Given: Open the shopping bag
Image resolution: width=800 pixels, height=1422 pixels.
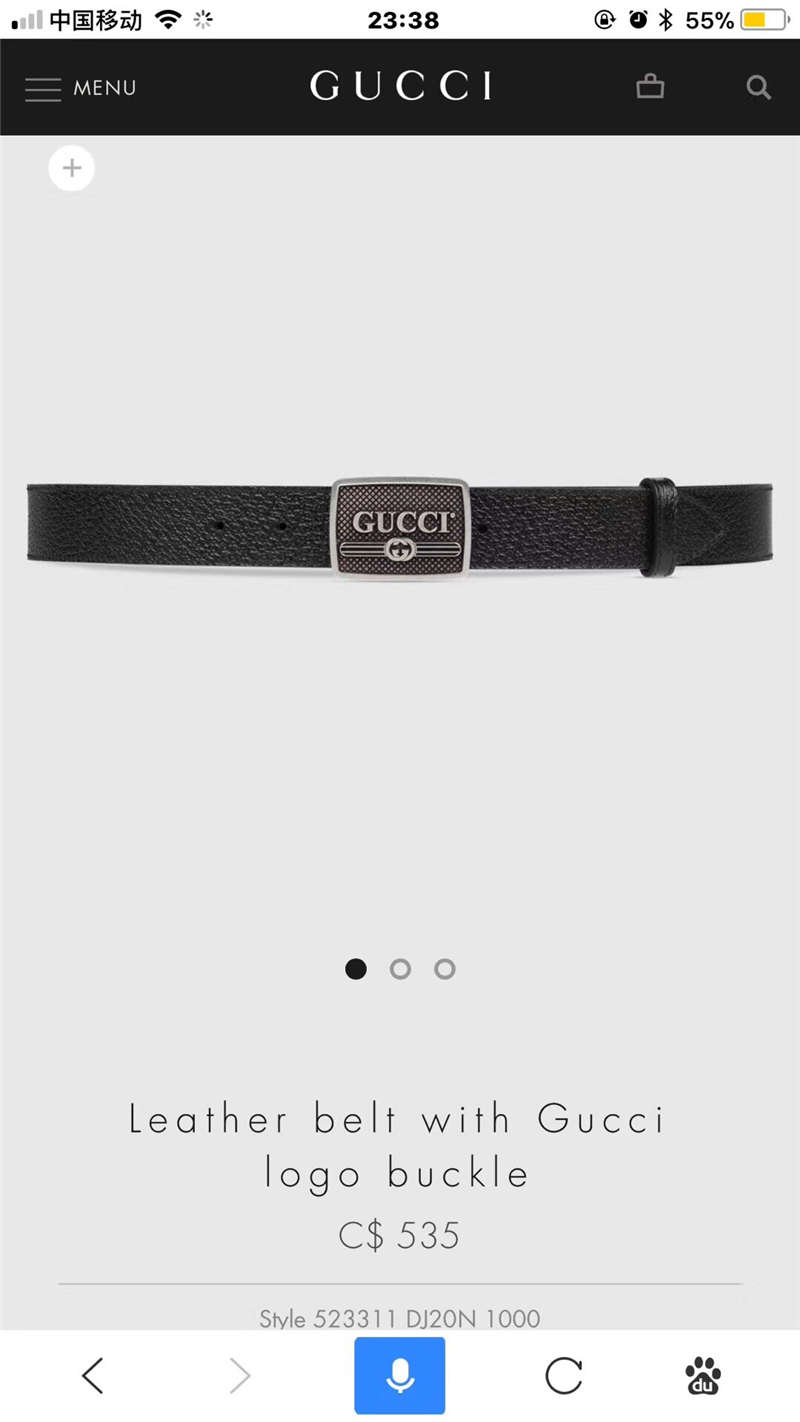Looking at the screenshot, I should click(650, 87).
